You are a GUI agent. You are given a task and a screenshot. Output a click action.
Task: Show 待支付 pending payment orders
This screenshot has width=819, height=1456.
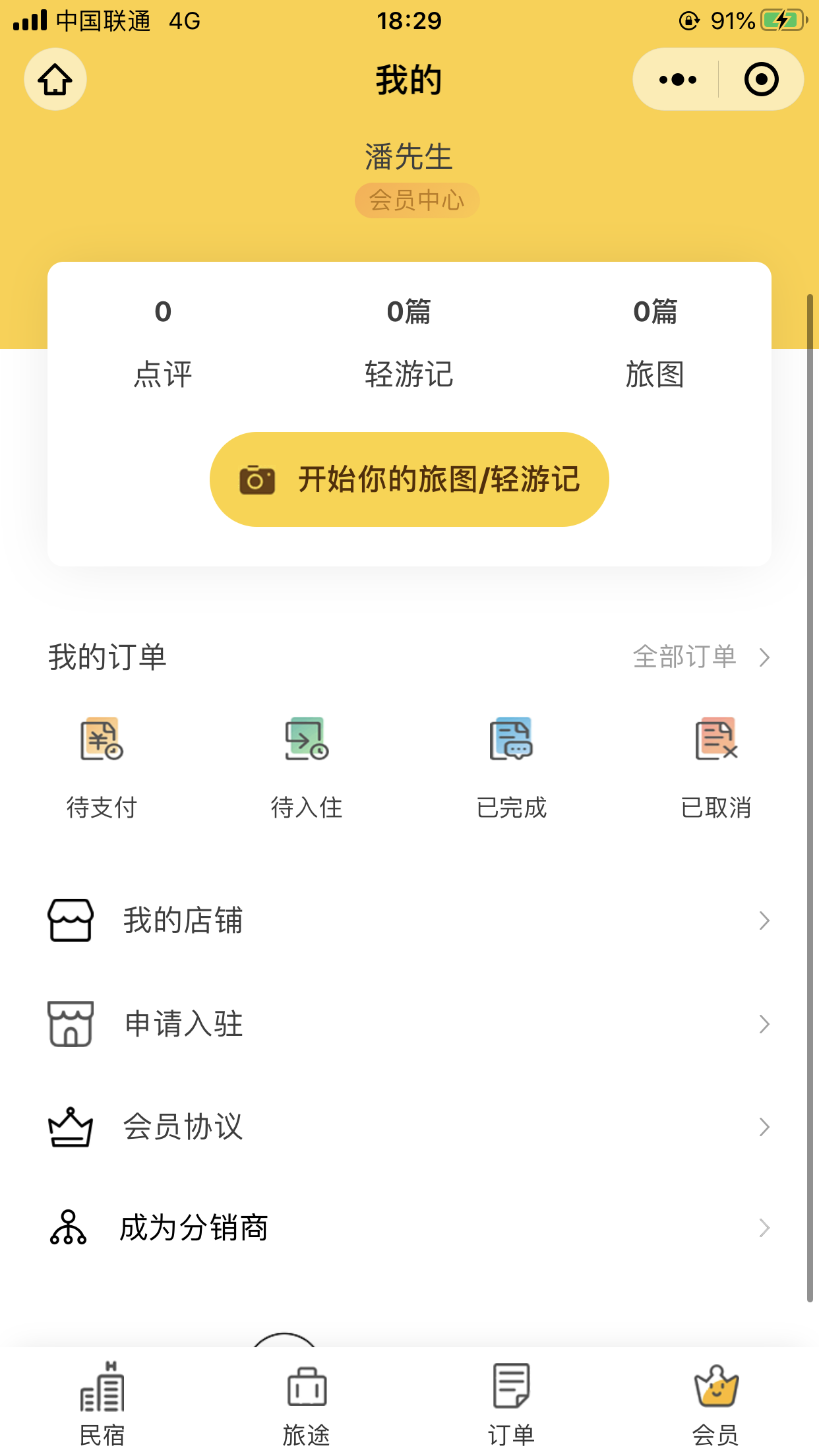pyautogui.click(x=102, y=768)
